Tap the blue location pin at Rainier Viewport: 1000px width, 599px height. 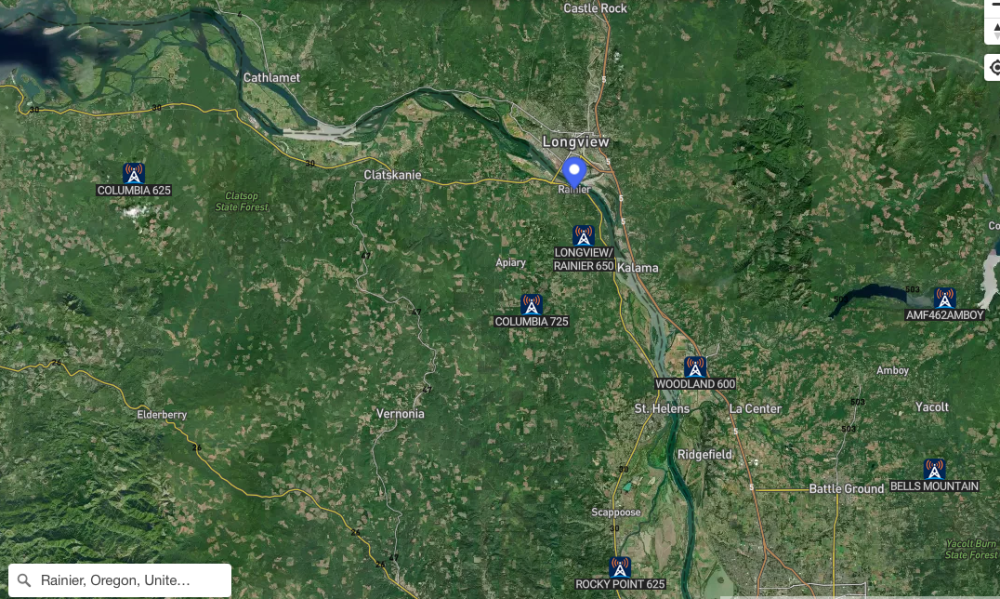(574, 170)
